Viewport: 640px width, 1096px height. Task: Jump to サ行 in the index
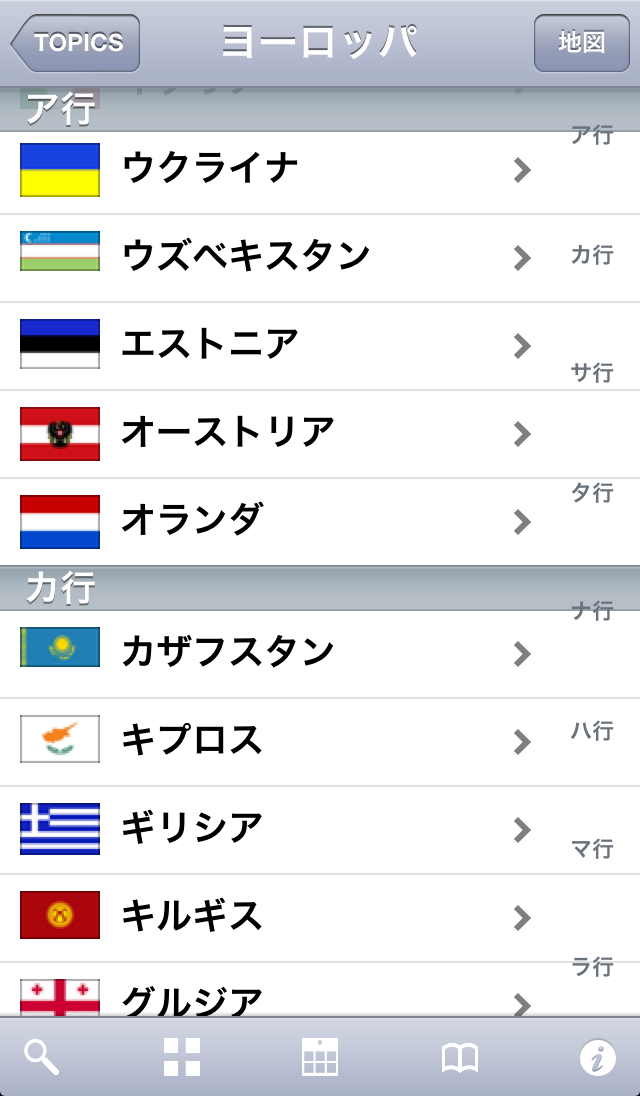click(x=592, y=374)
